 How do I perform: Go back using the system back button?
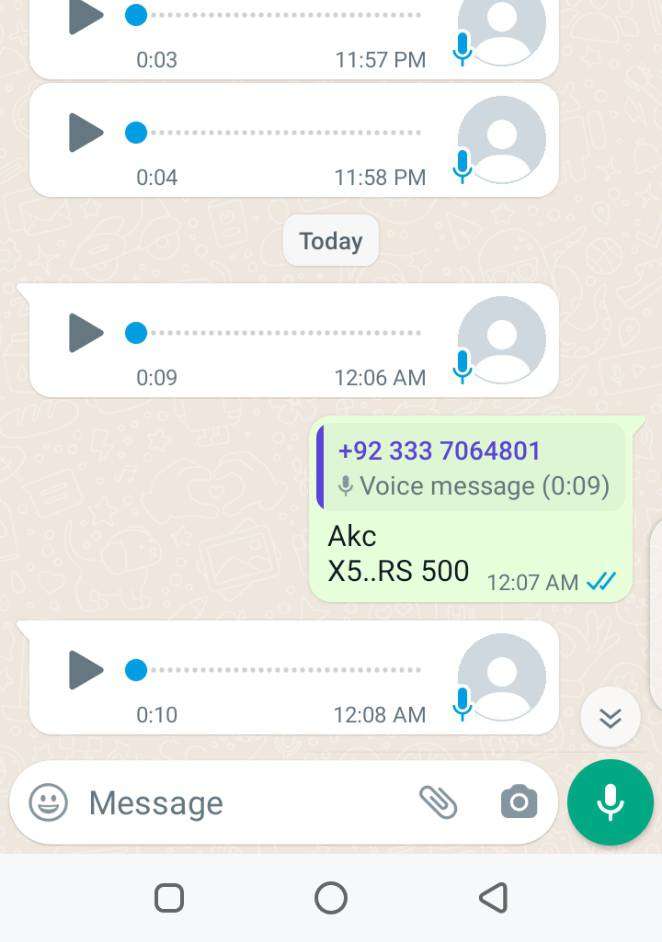click(493, 898)
